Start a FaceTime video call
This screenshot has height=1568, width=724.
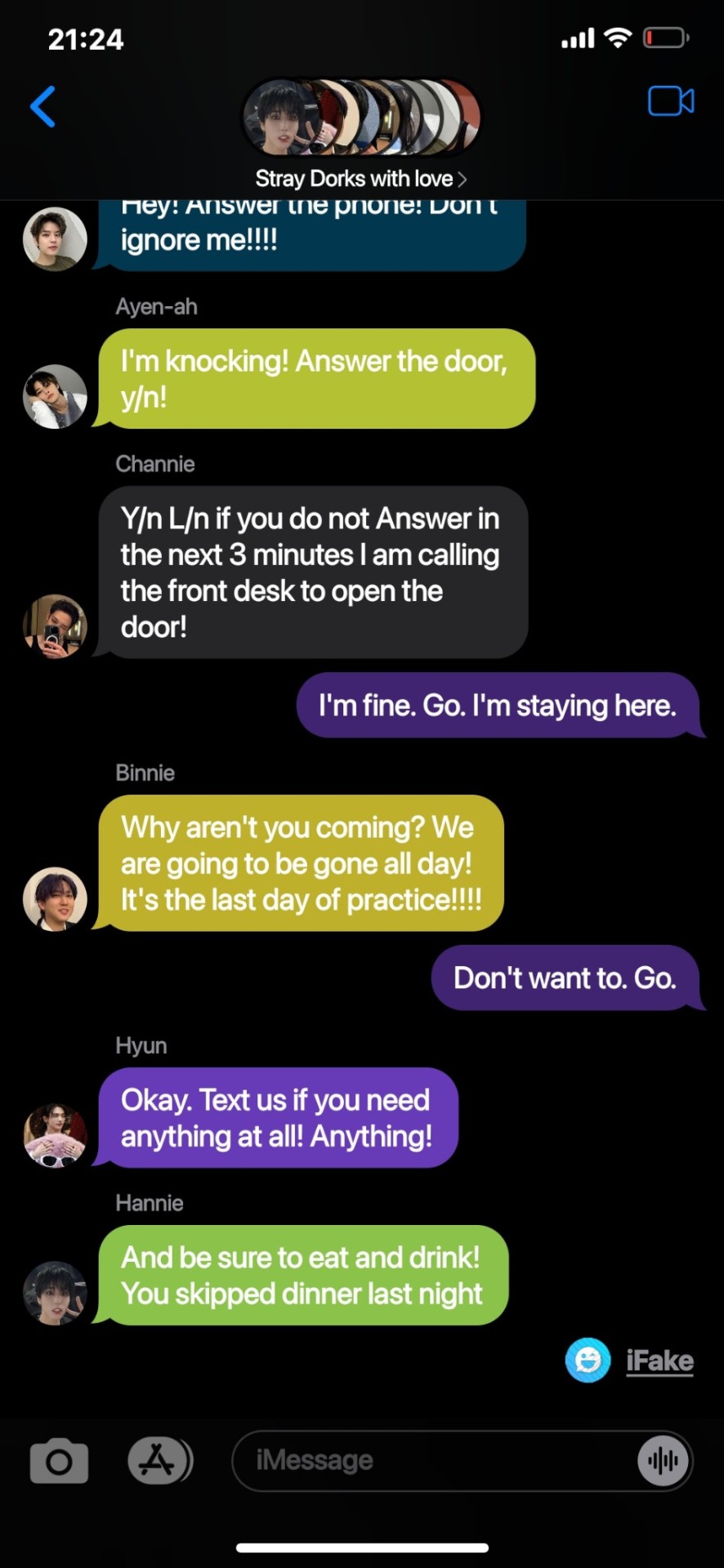671,102
